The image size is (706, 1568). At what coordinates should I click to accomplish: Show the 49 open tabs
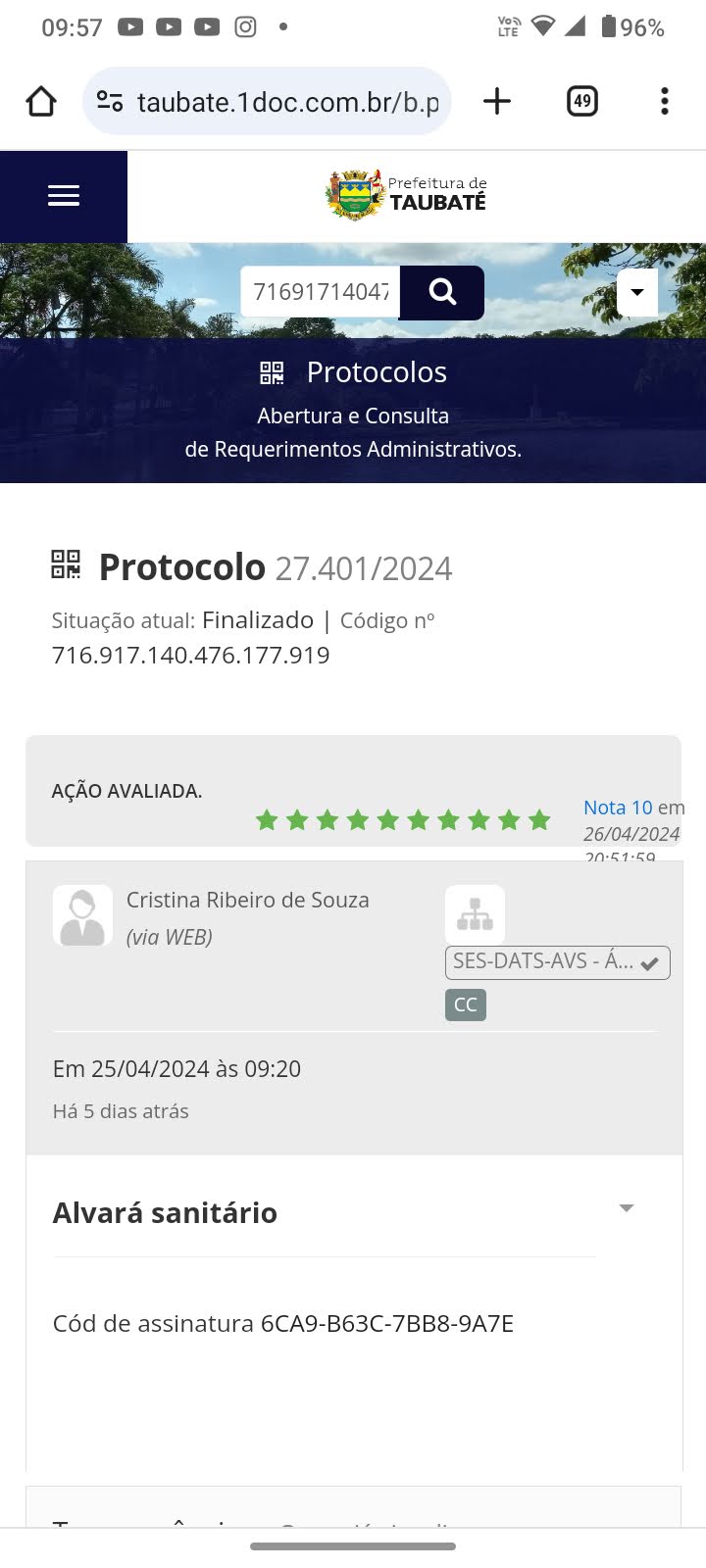point(582,101)
